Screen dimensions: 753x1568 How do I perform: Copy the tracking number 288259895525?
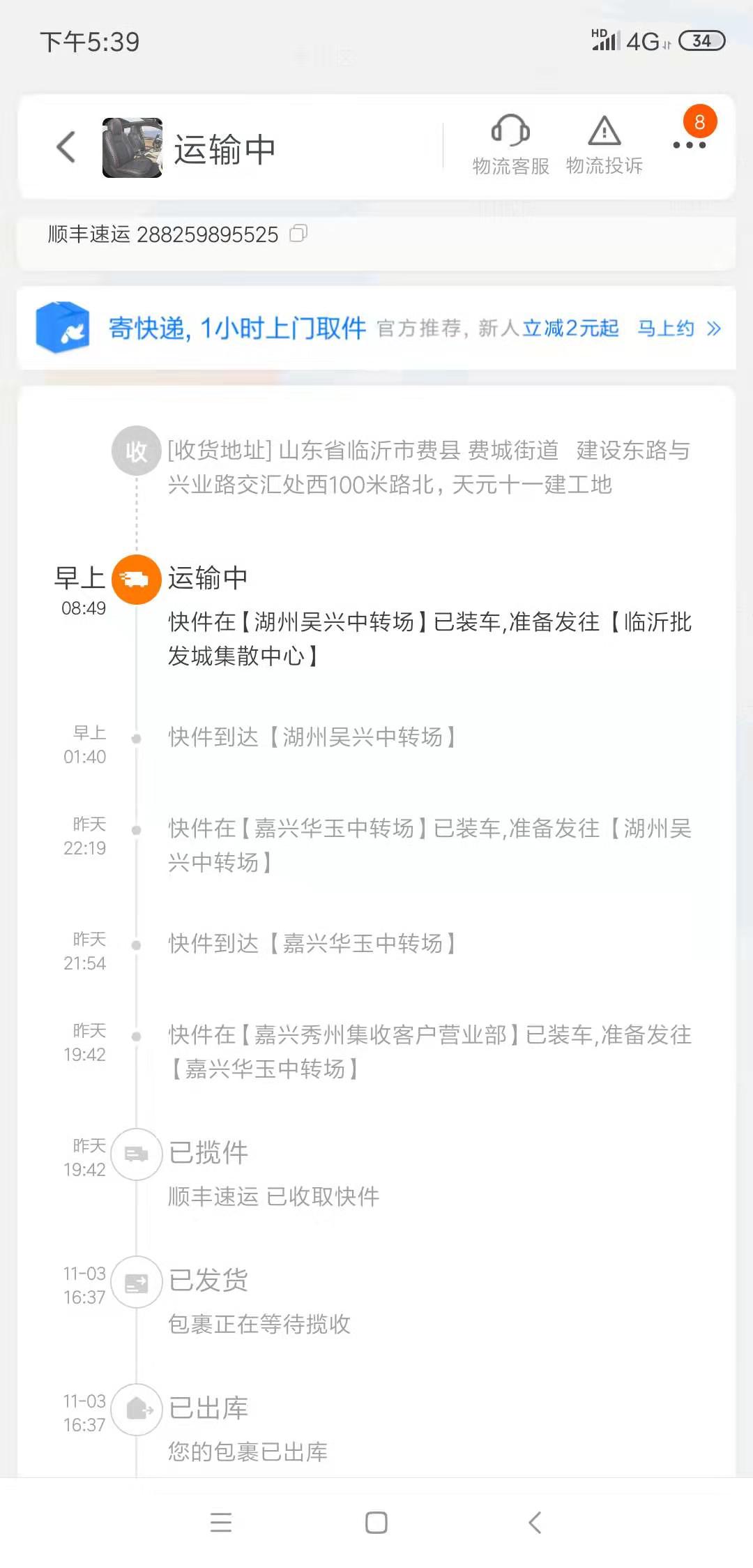click(x=298, y=234)
